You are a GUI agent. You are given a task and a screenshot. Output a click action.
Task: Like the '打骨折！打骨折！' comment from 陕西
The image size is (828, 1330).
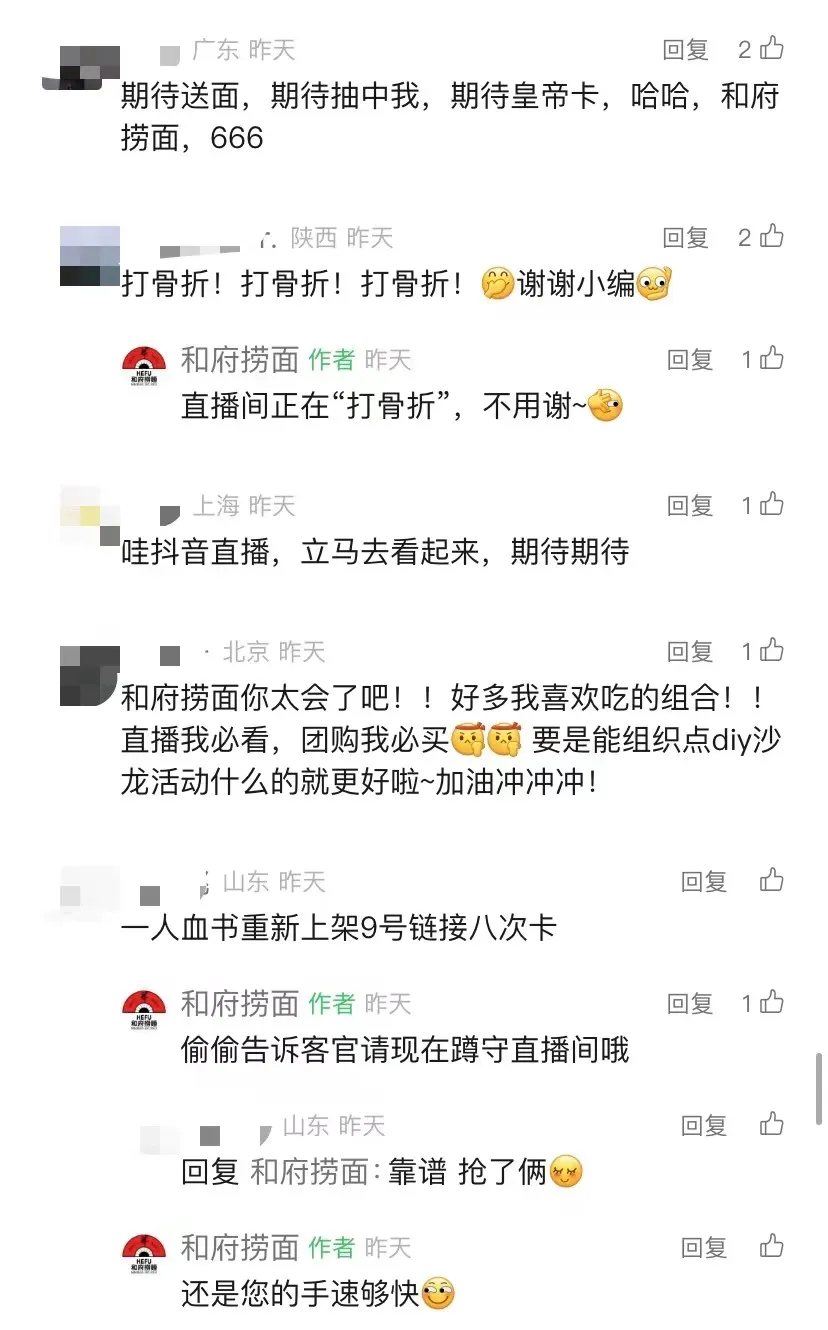click(x=772, y=237)
